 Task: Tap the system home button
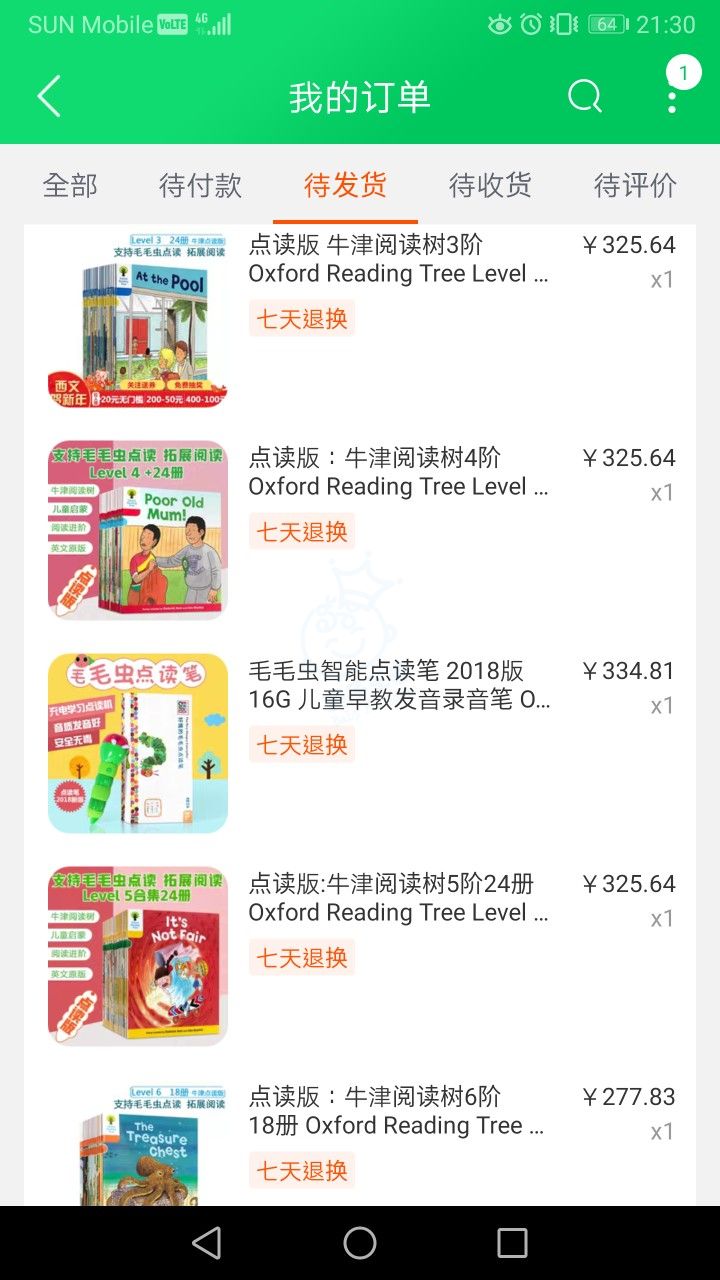pyautogui.click(x=360, y=1243)
